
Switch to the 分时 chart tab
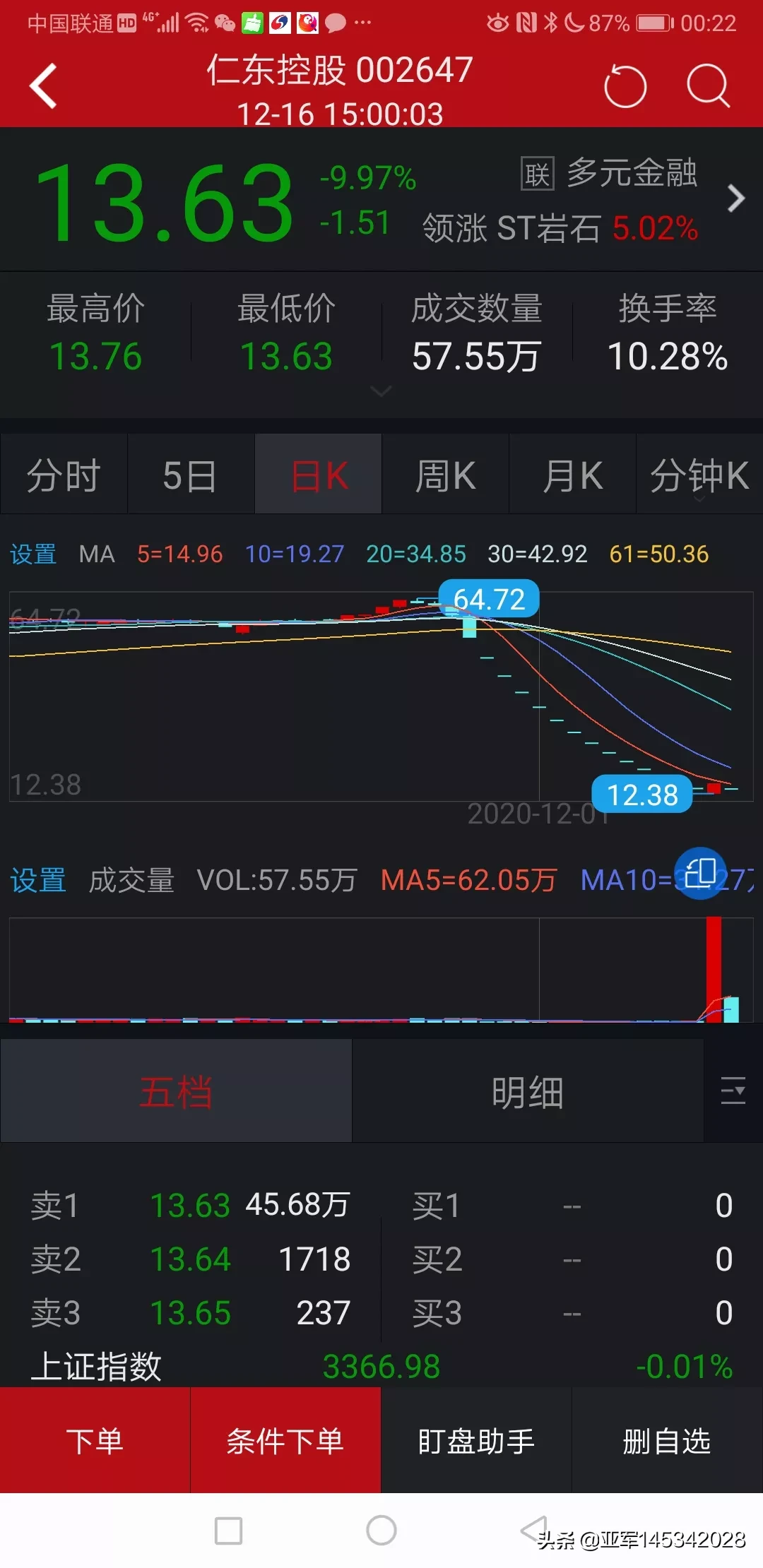click(x=64, y=474)
